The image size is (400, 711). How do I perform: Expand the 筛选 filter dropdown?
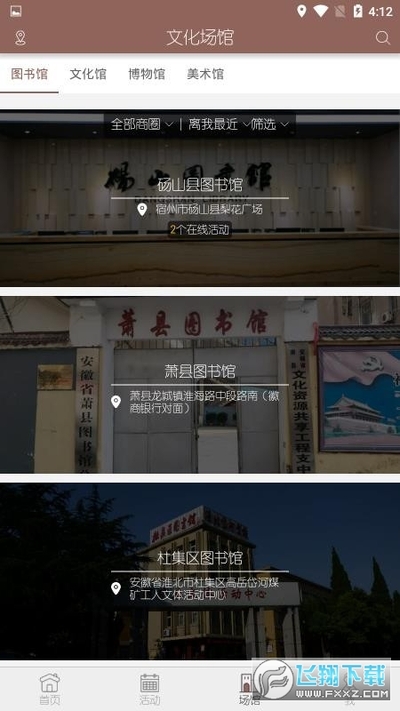point(270,124)
